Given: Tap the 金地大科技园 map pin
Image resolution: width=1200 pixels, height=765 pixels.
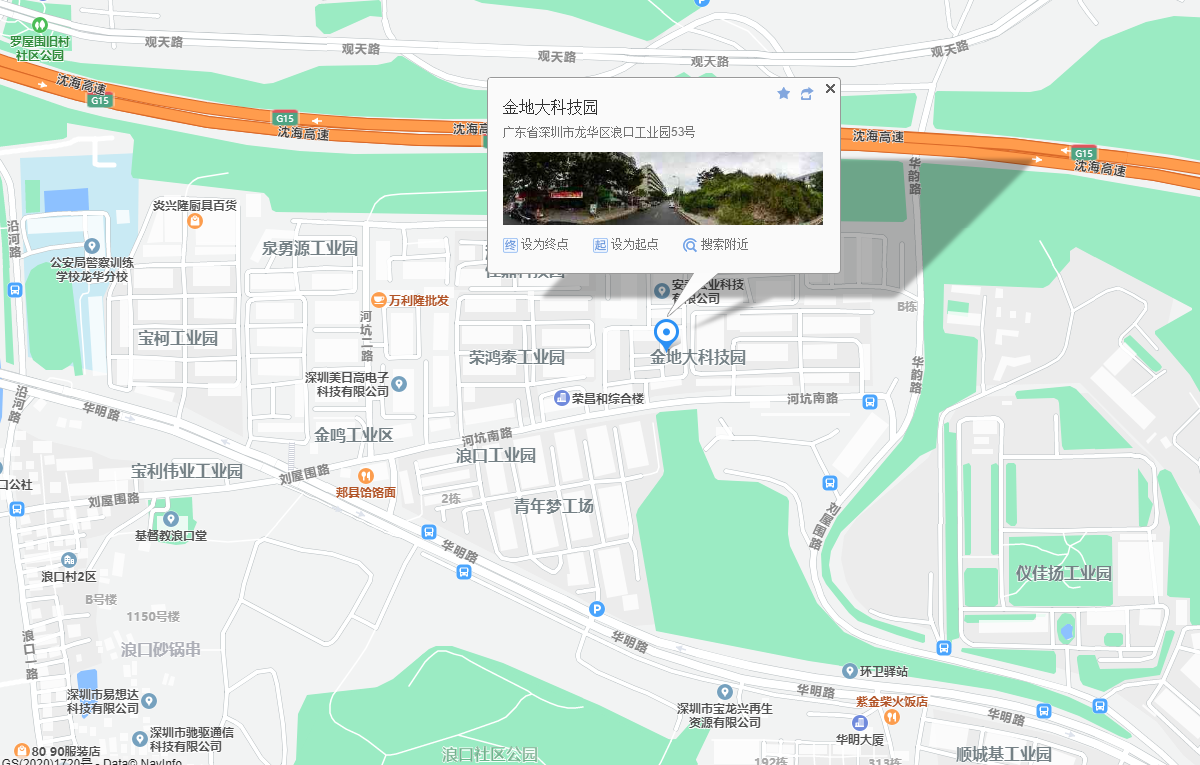Looking at the screenshot, I should pos(666,333).
